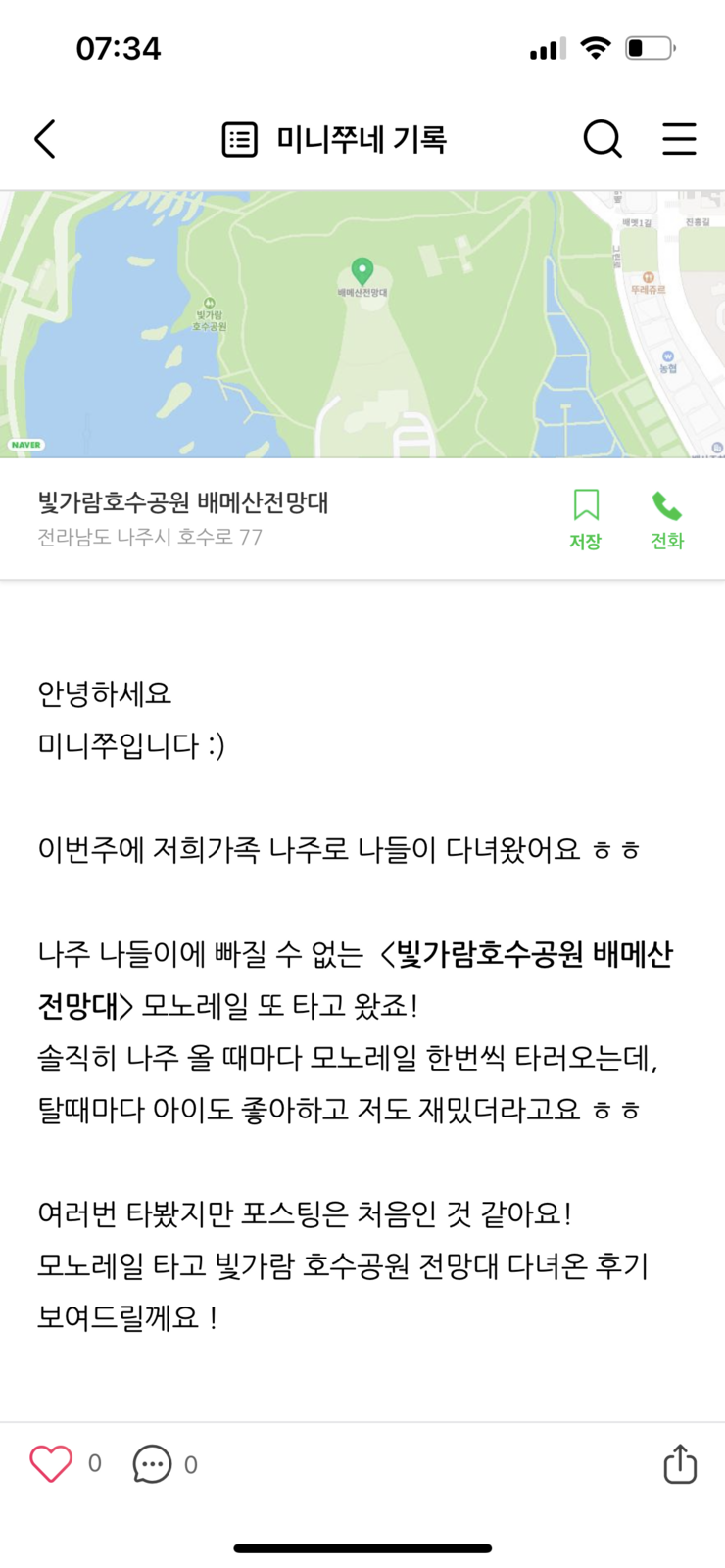This screenshot has height=1568, width=725.
Task: Go back using the top arrow
Action: point(45,139)
